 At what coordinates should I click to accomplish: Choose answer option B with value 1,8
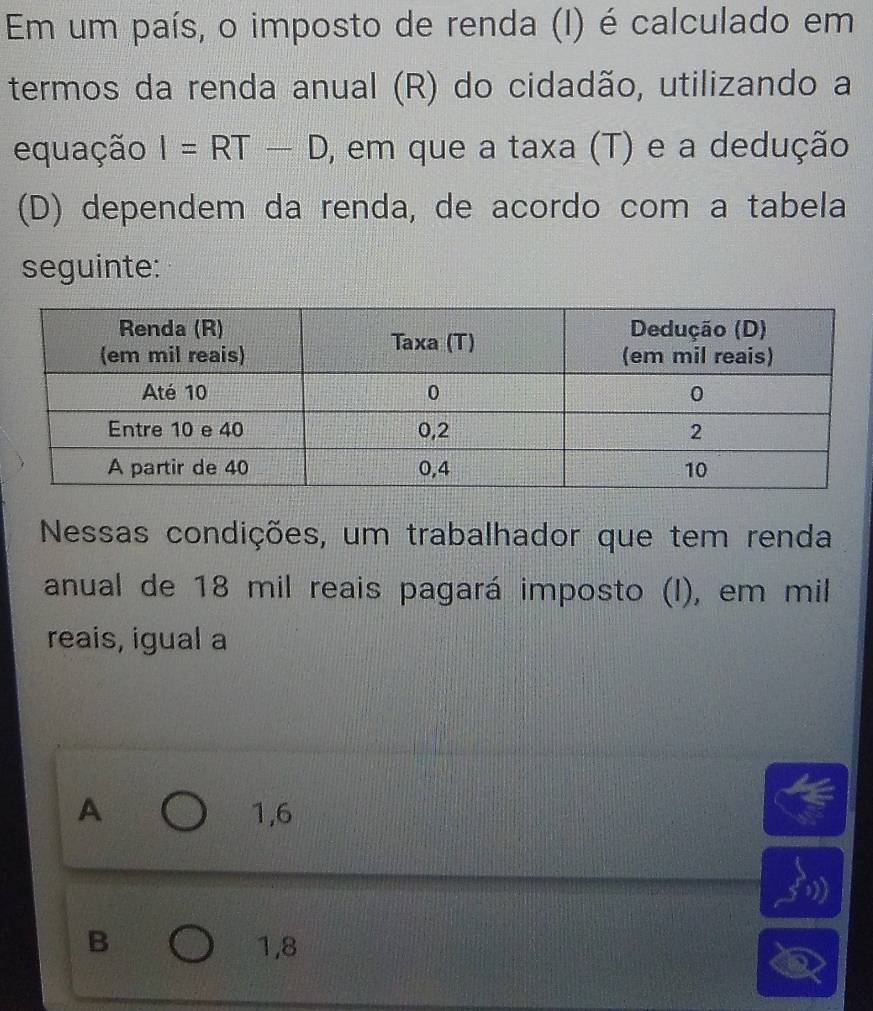[190, 943]
